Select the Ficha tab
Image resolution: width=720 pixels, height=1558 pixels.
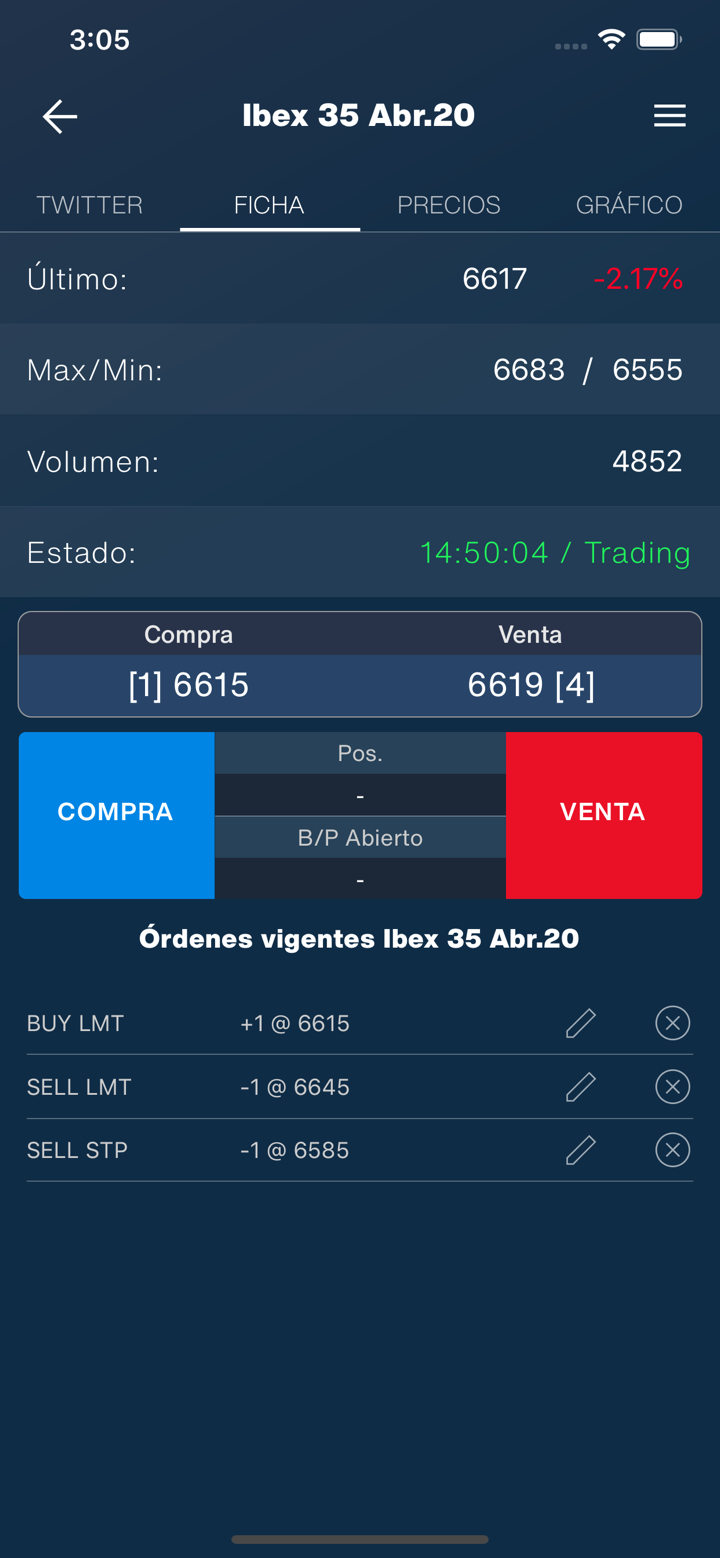pyautogui.click(x=269, y=205)
